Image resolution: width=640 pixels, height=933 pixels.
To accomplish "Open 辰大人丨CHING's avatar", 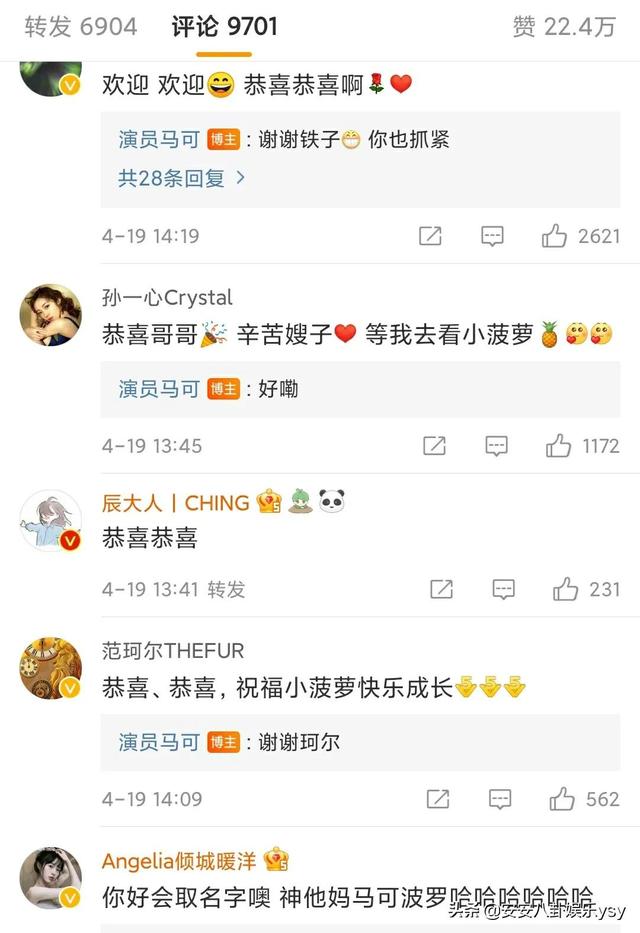I will [x=51, y=521].
